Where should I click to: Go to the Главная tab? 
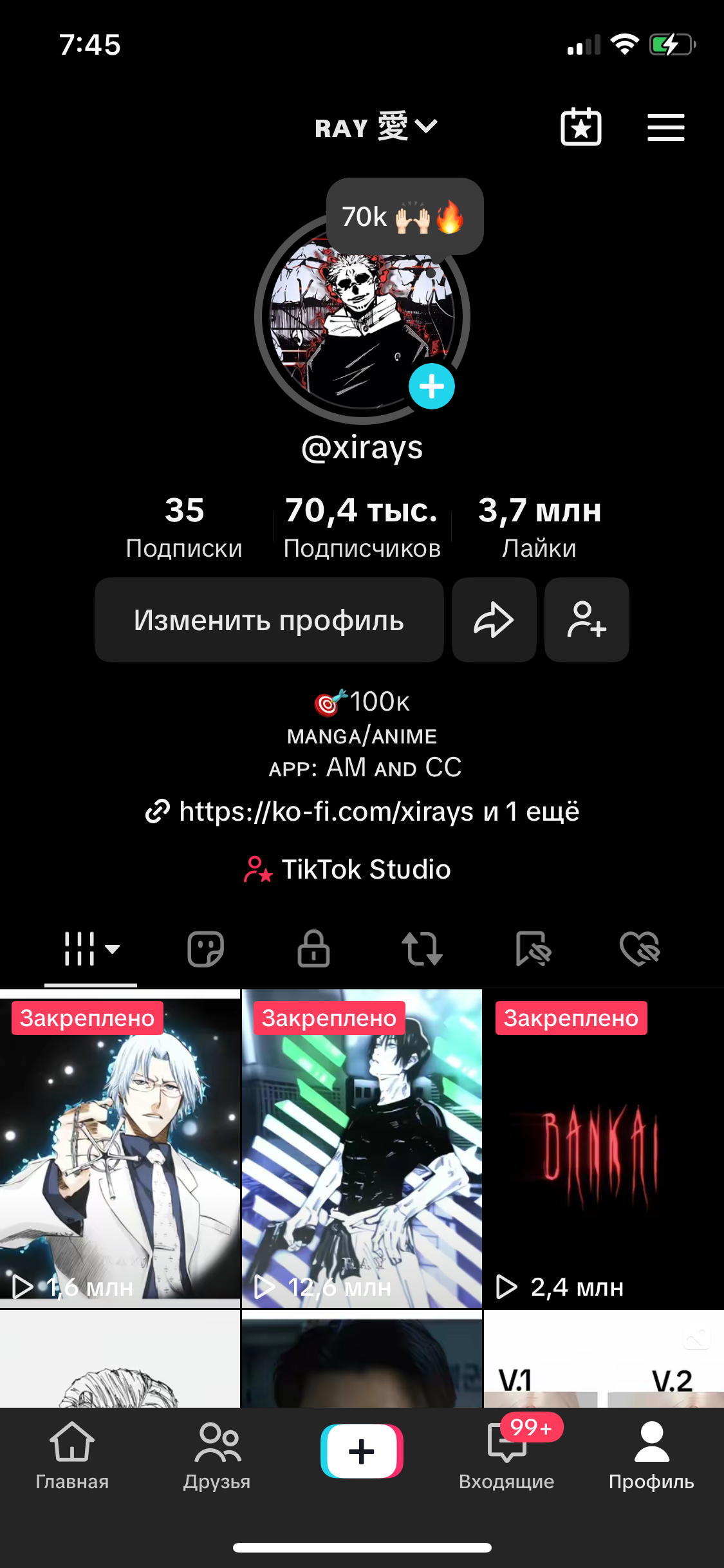pyautogui.click(x=72, y=1456)
